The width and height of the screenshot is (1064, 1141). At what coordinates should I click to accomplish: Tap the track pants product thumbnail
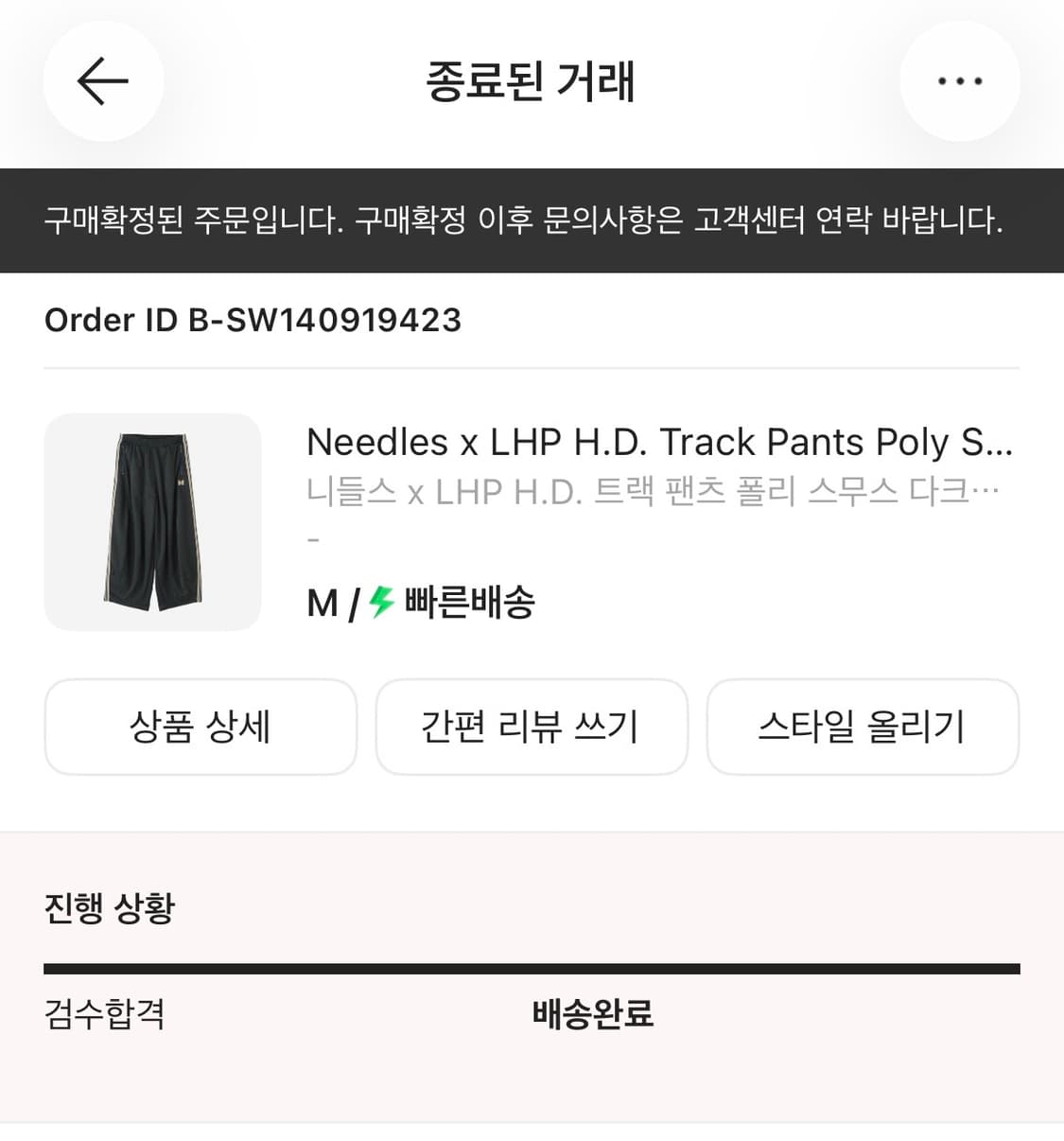153,521
